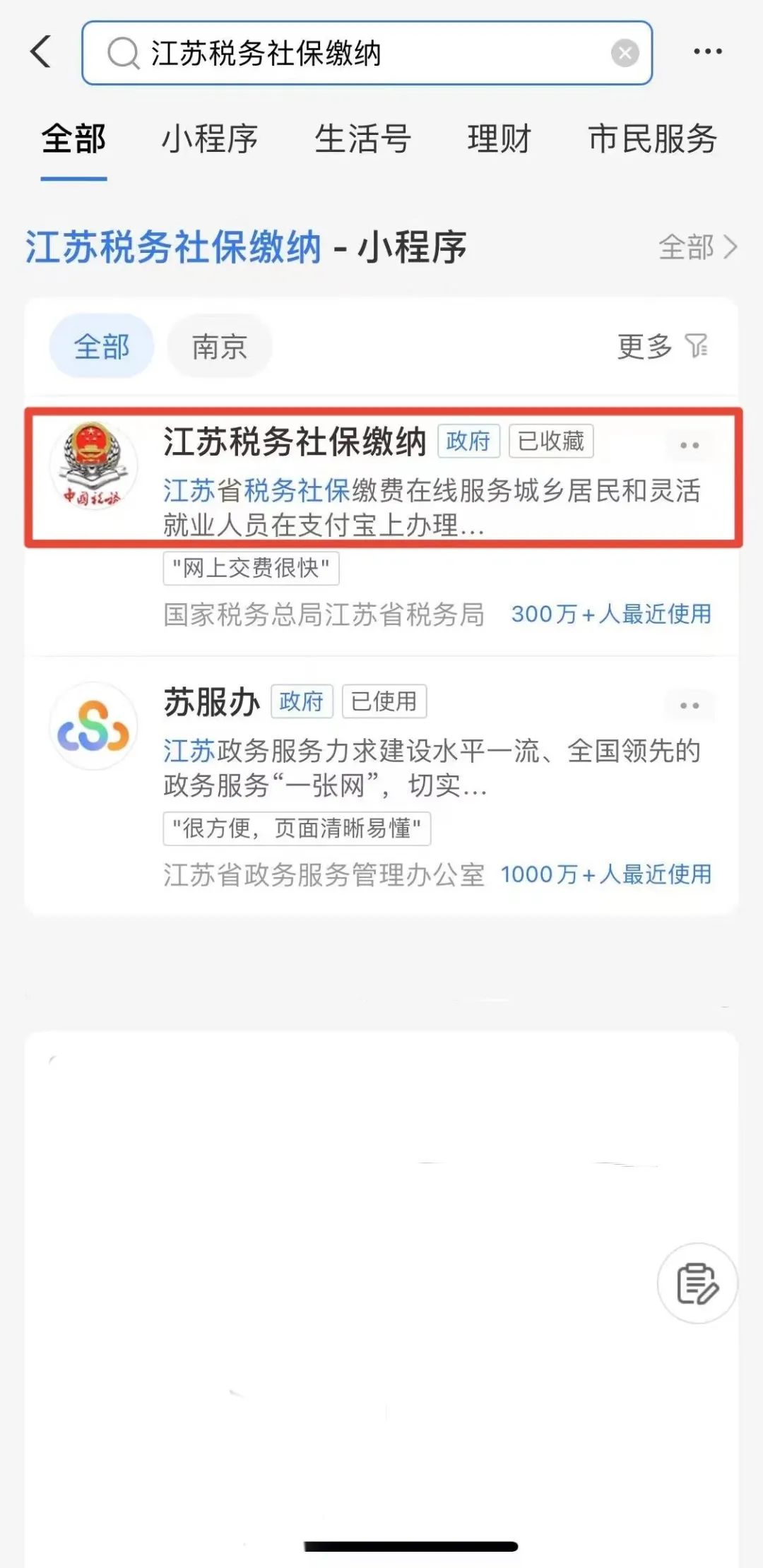Filter results by 南京
Viewport: 763px width, 1568px height.
click(x=219, y=347)
